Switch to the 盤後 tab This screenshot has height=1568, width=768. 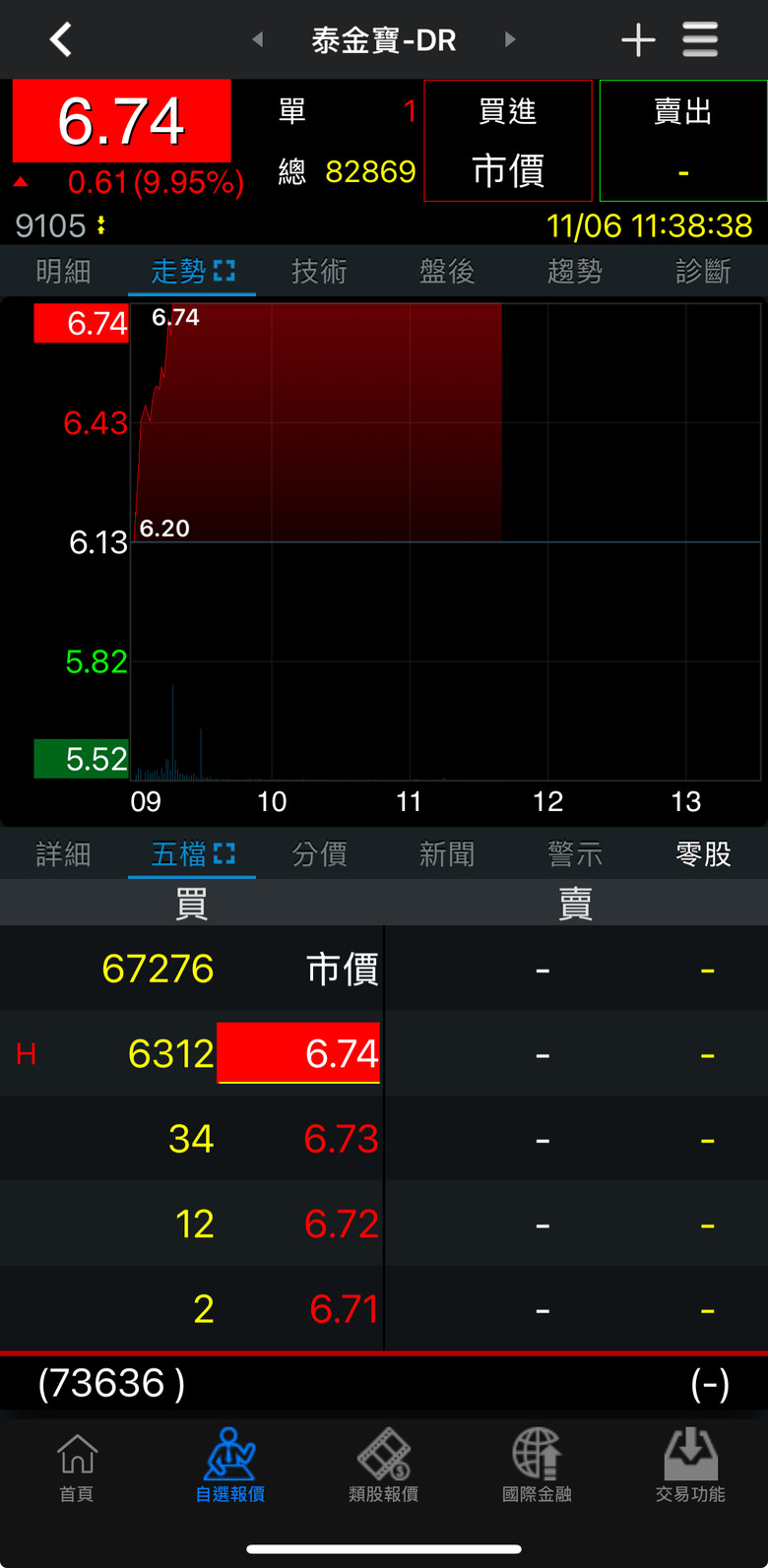coord(447,271)
